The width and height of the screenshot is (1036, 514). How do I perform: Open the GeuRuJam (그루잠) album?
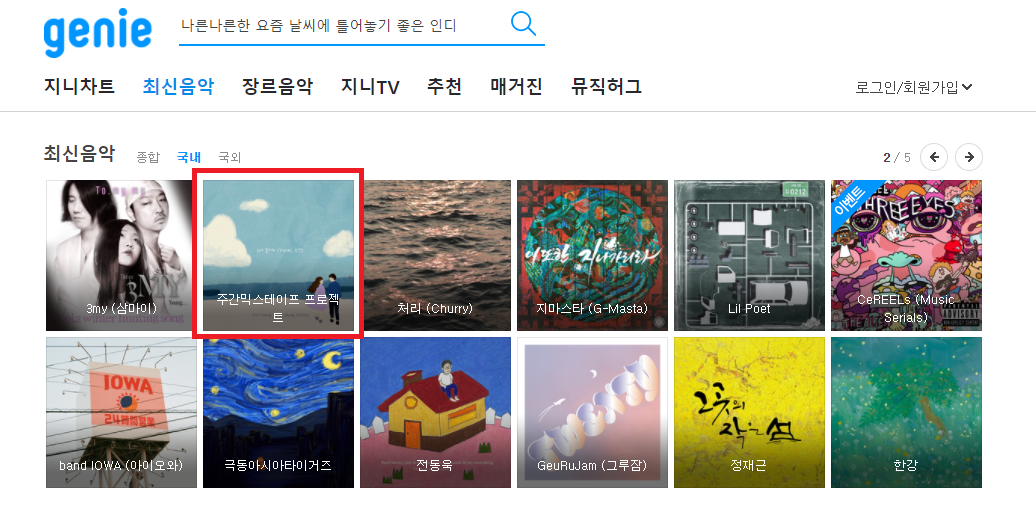pos(592,412)
